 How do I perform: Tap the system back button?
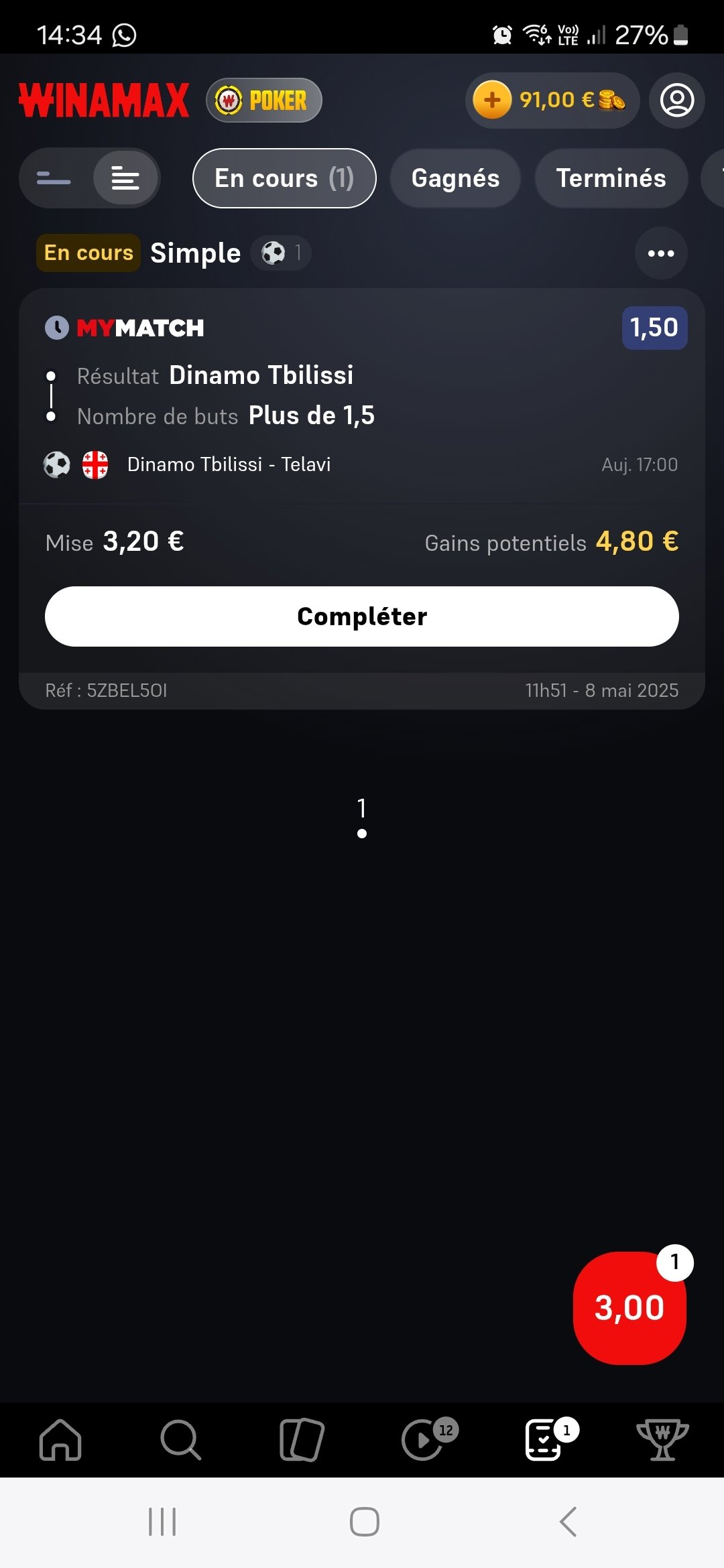point(568,1522)
